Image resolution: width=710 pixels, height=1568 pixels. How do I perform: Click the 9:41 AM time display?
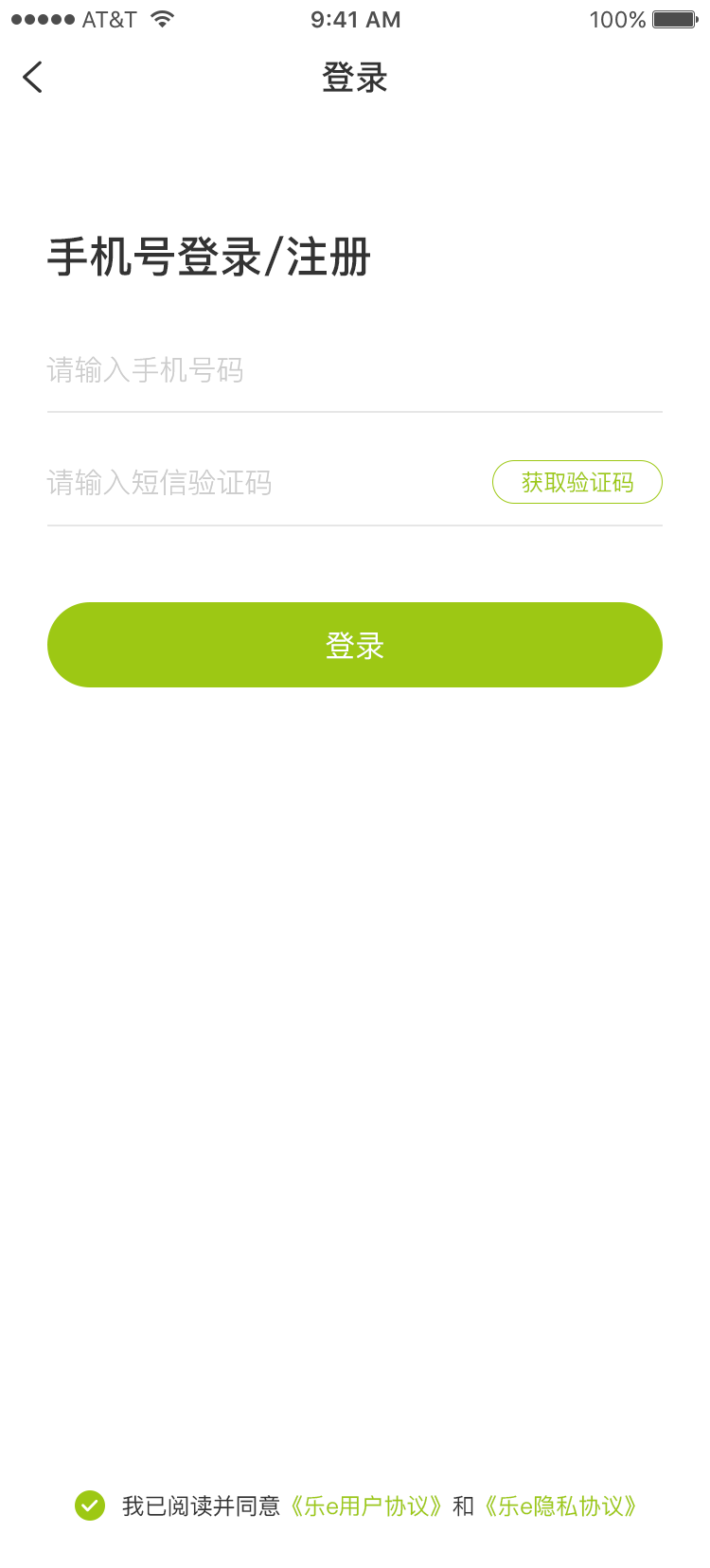click(x=355, y=19)
